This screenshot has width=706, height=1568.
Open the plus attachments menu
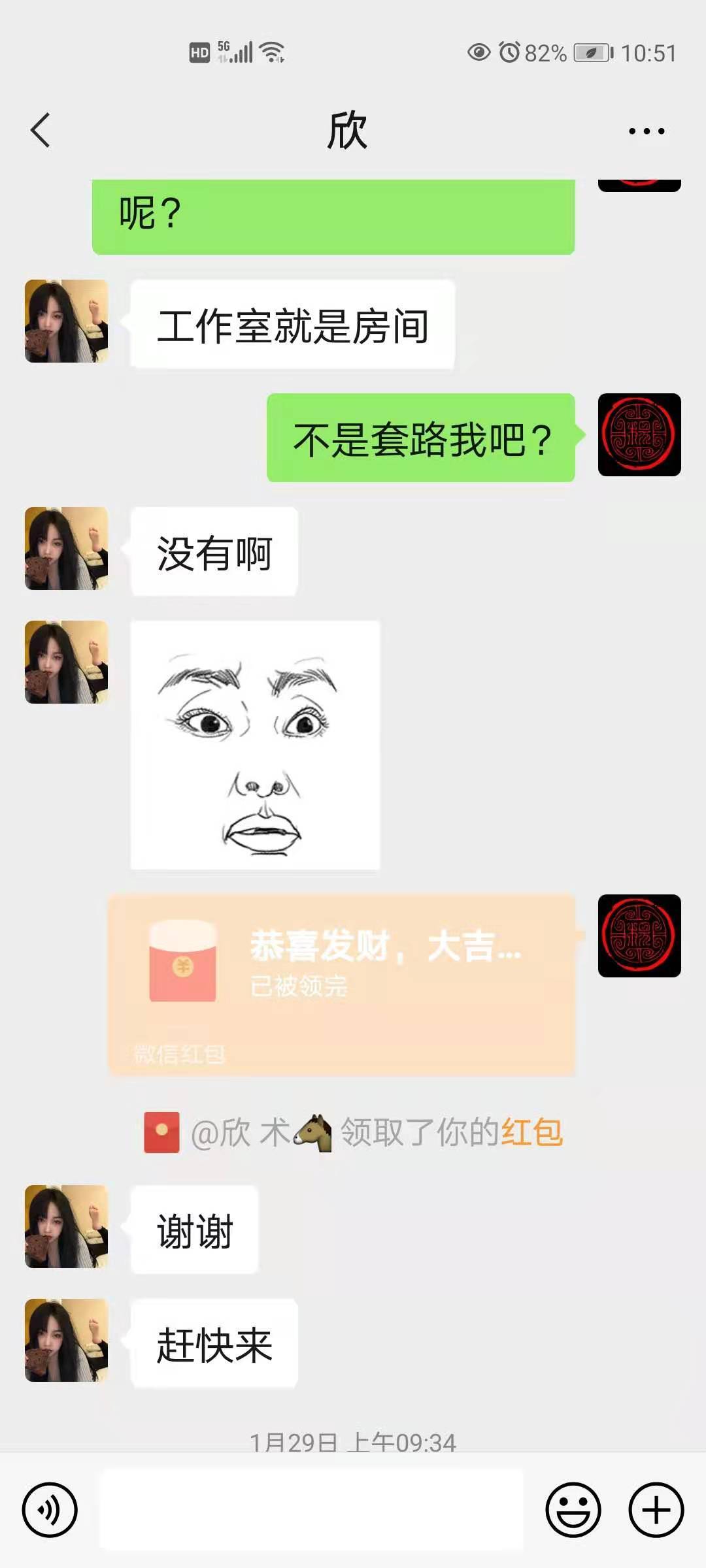point(656,1510)
